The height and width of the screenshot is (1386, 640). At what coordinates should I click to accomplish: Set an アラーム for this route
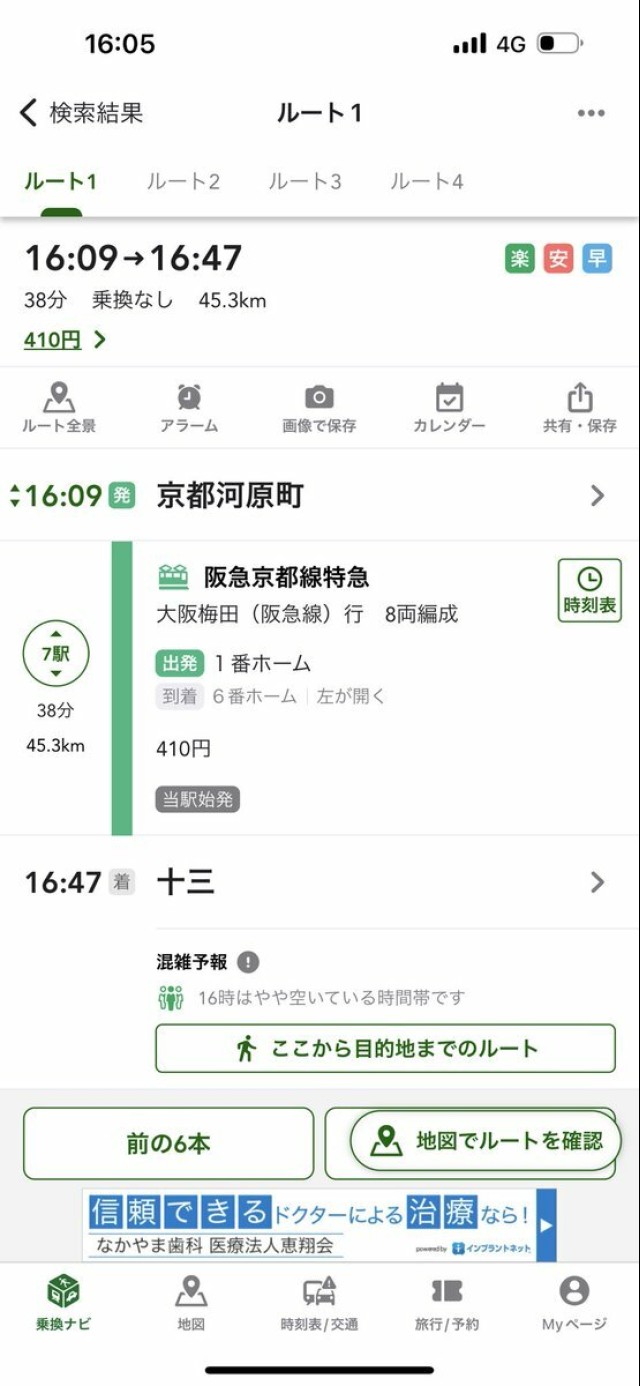(x=189, y=408)
